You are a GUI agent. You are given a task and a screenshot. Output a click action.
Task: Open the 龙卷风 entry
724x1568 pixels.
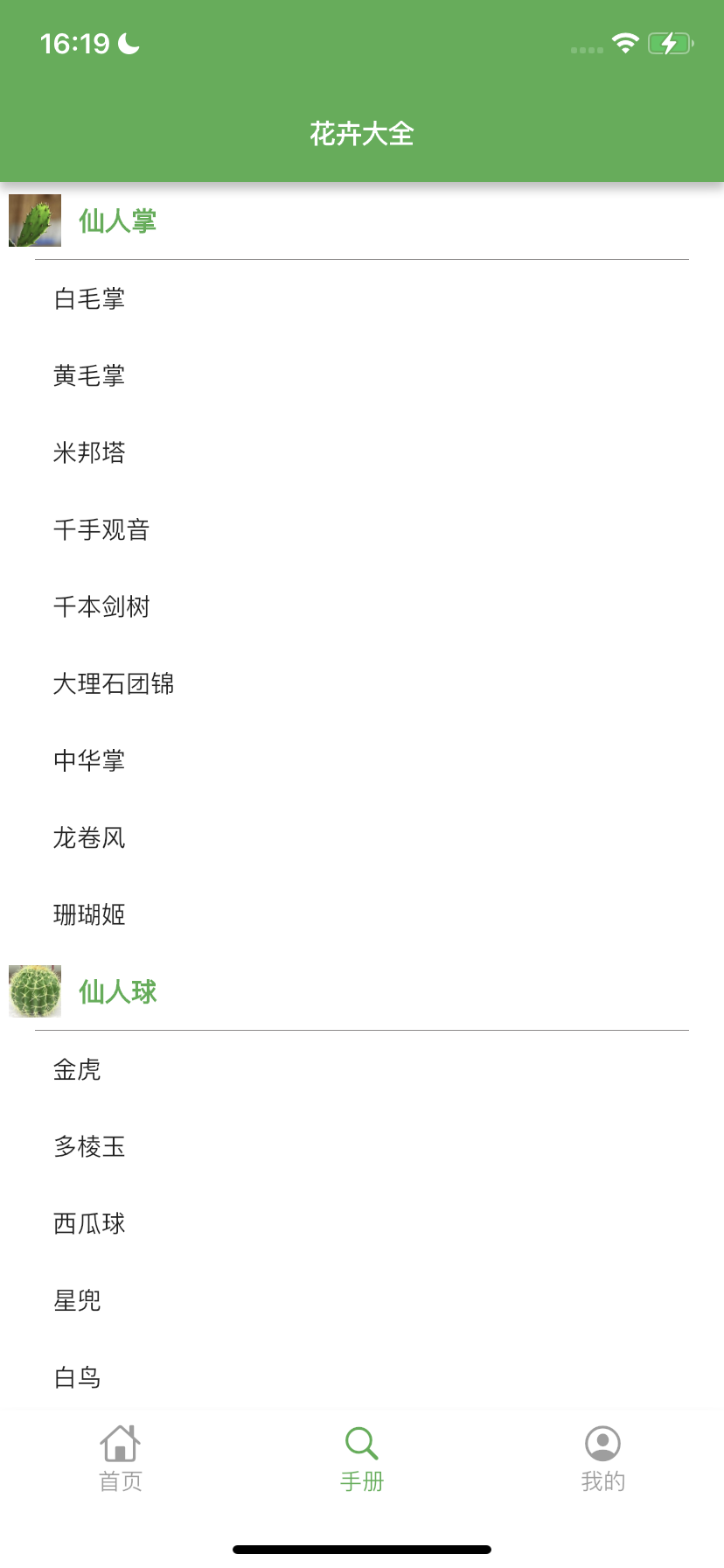(x=89, y=838)
